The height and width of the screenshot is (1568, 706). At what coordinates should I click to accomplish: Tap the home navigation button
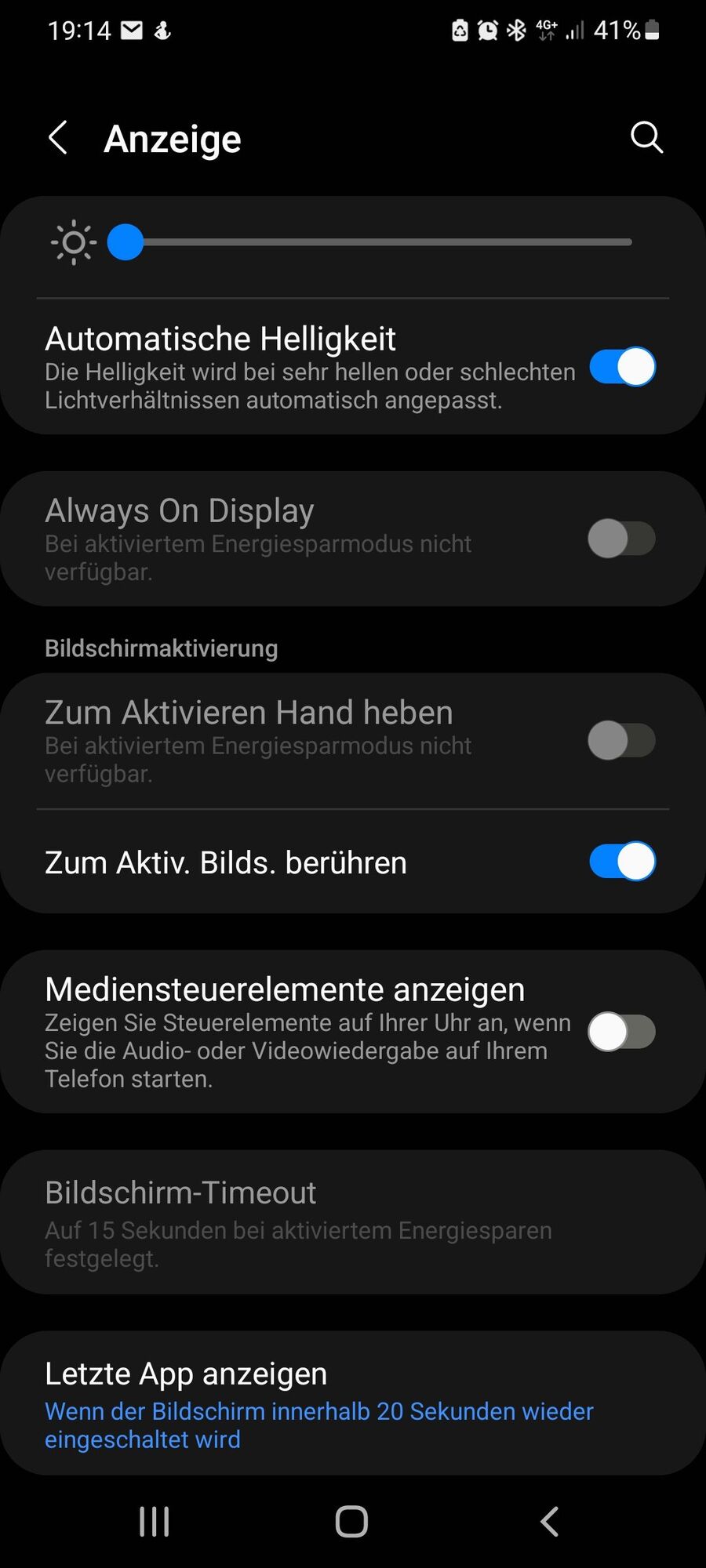click(351, 1521)
